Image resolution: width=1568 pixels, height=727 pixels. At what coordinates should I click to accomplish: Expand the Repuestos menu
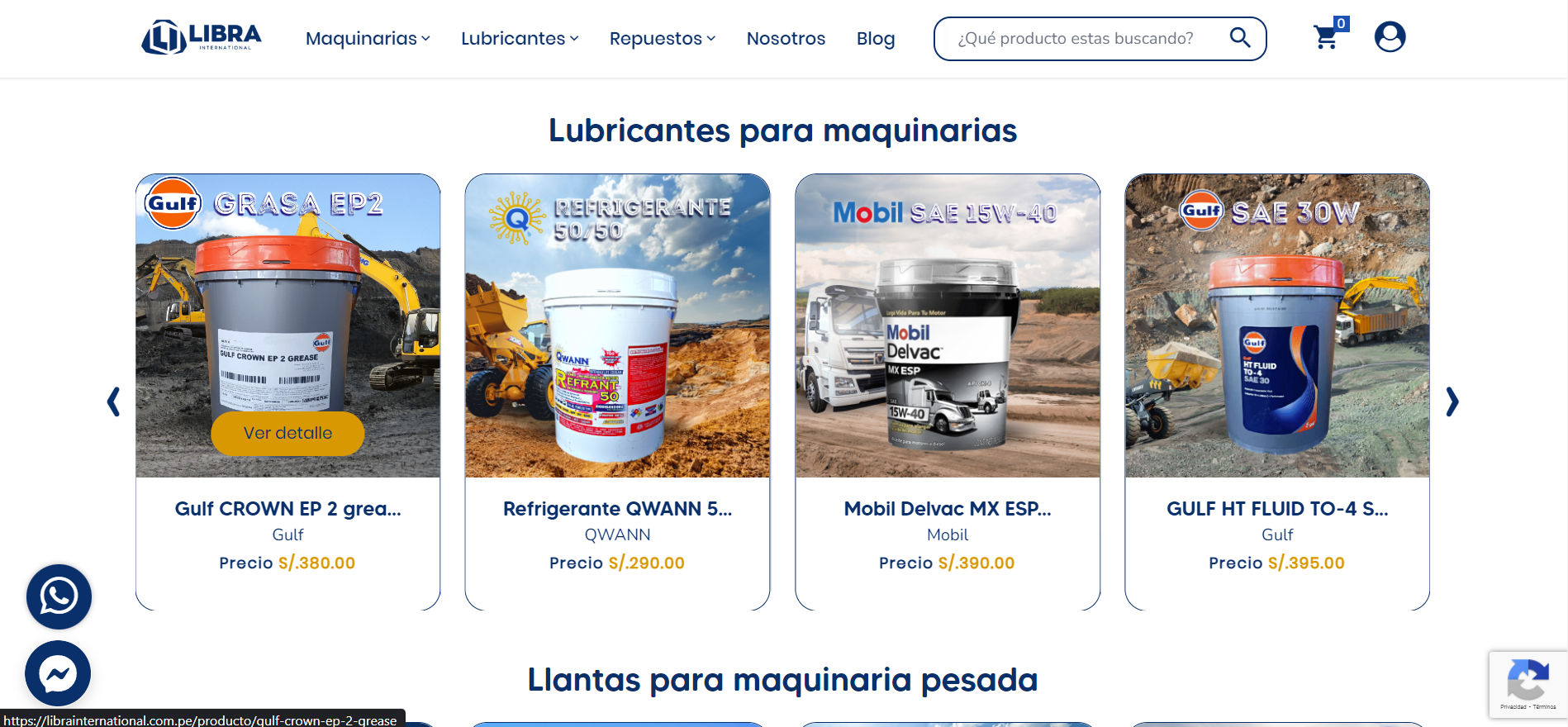(663, 39)
